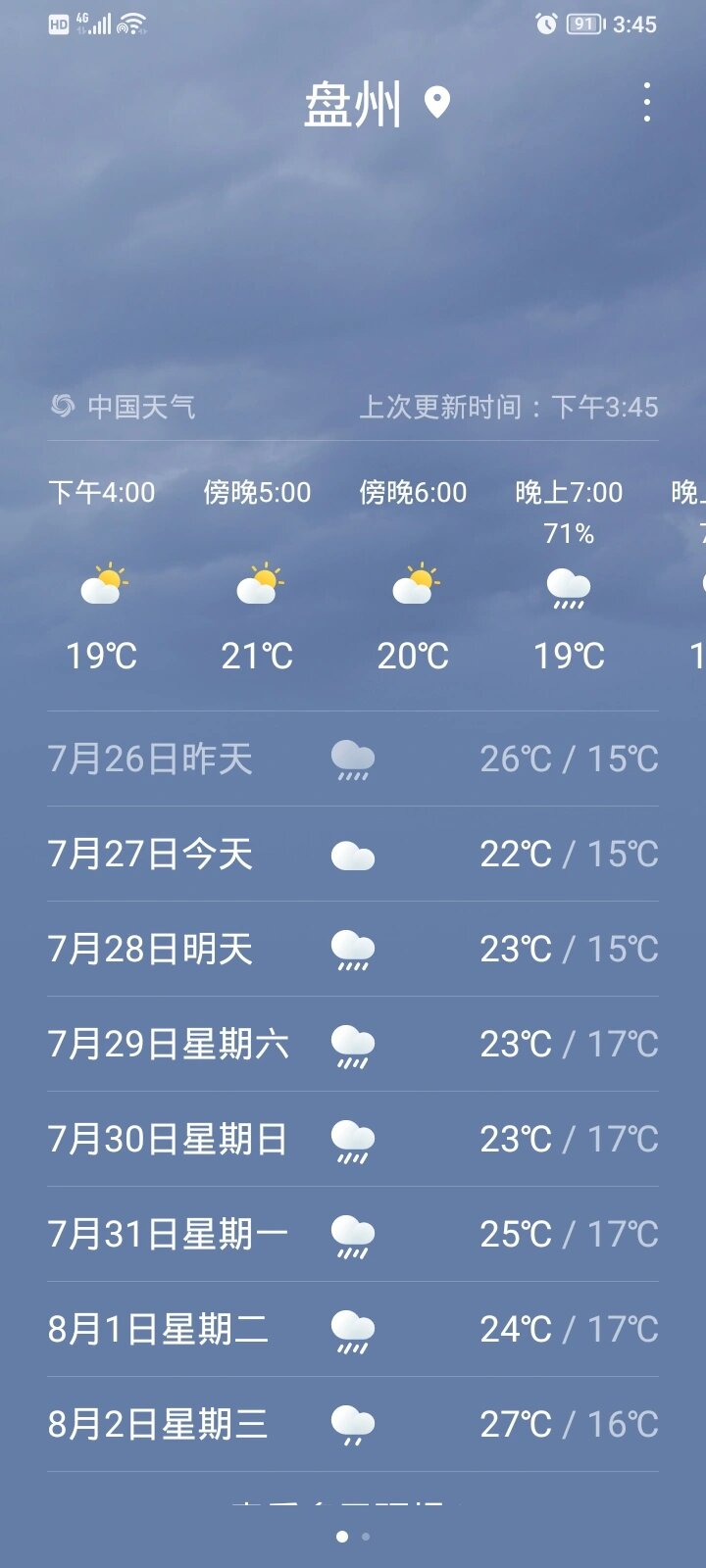This screenshot has width=706, height=1568.
Task: Open the three-dot overflow menu
Action: [646, 102]
